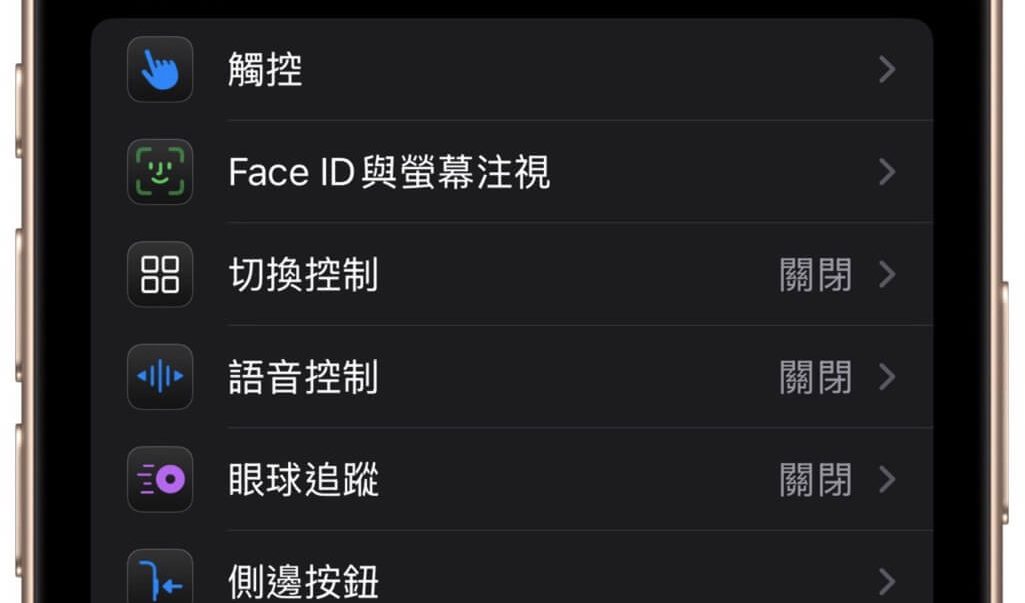Go to Face ID與螢幕注視 settings
Screen dimensions: 1025x603
point(510,172)
